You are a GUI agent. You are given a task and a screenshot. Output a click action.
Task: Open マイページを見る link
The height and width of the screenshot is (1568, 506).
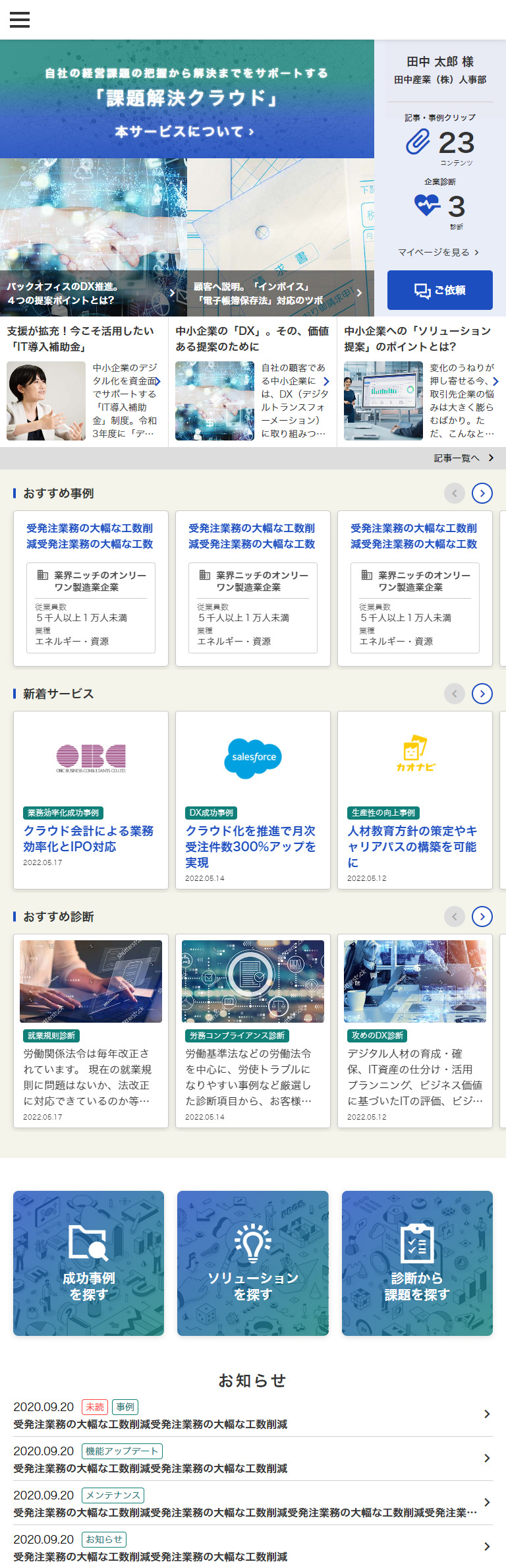(x=439, y=252)
